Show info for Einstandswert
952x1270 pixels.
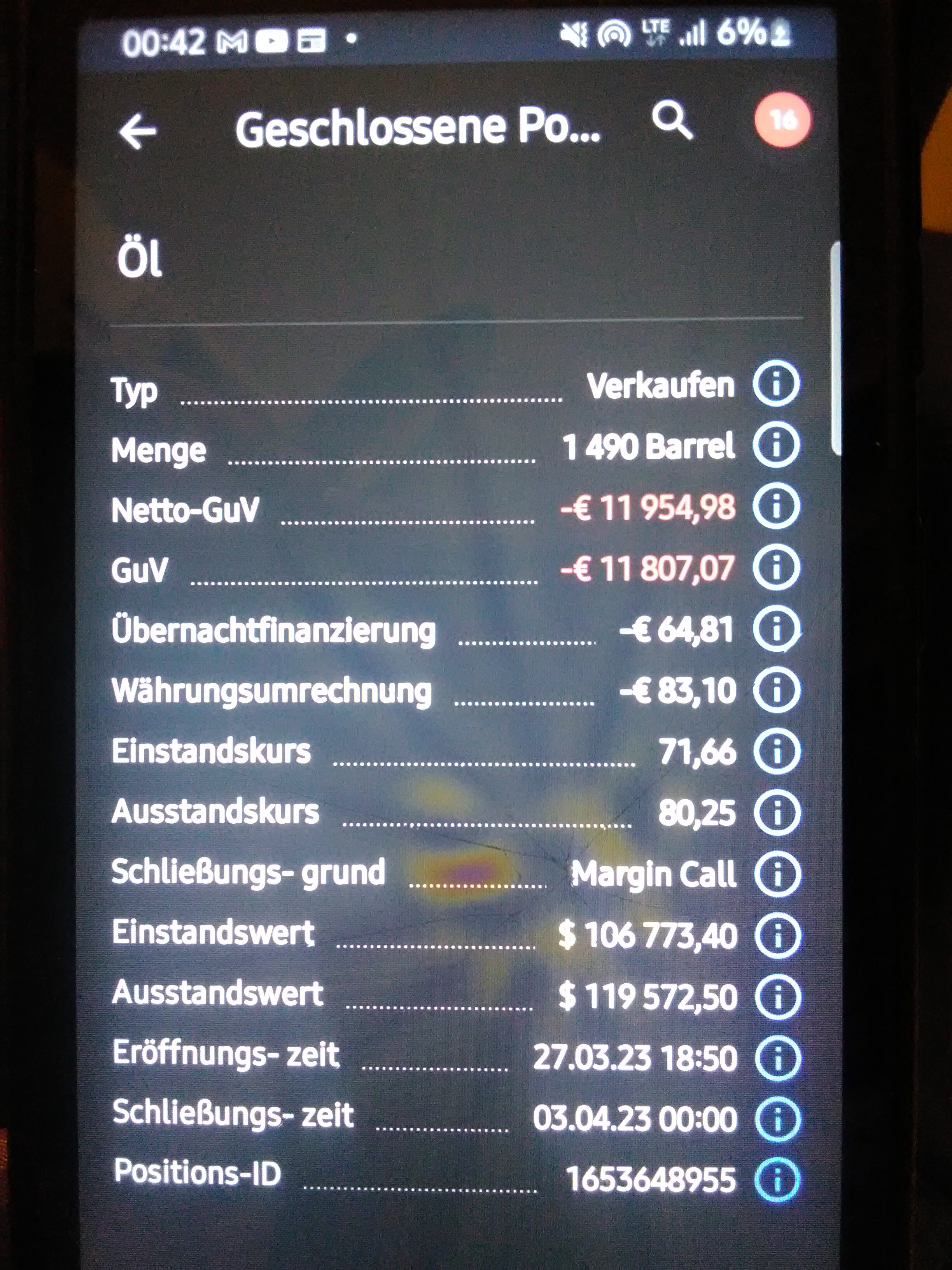(777, 936)
